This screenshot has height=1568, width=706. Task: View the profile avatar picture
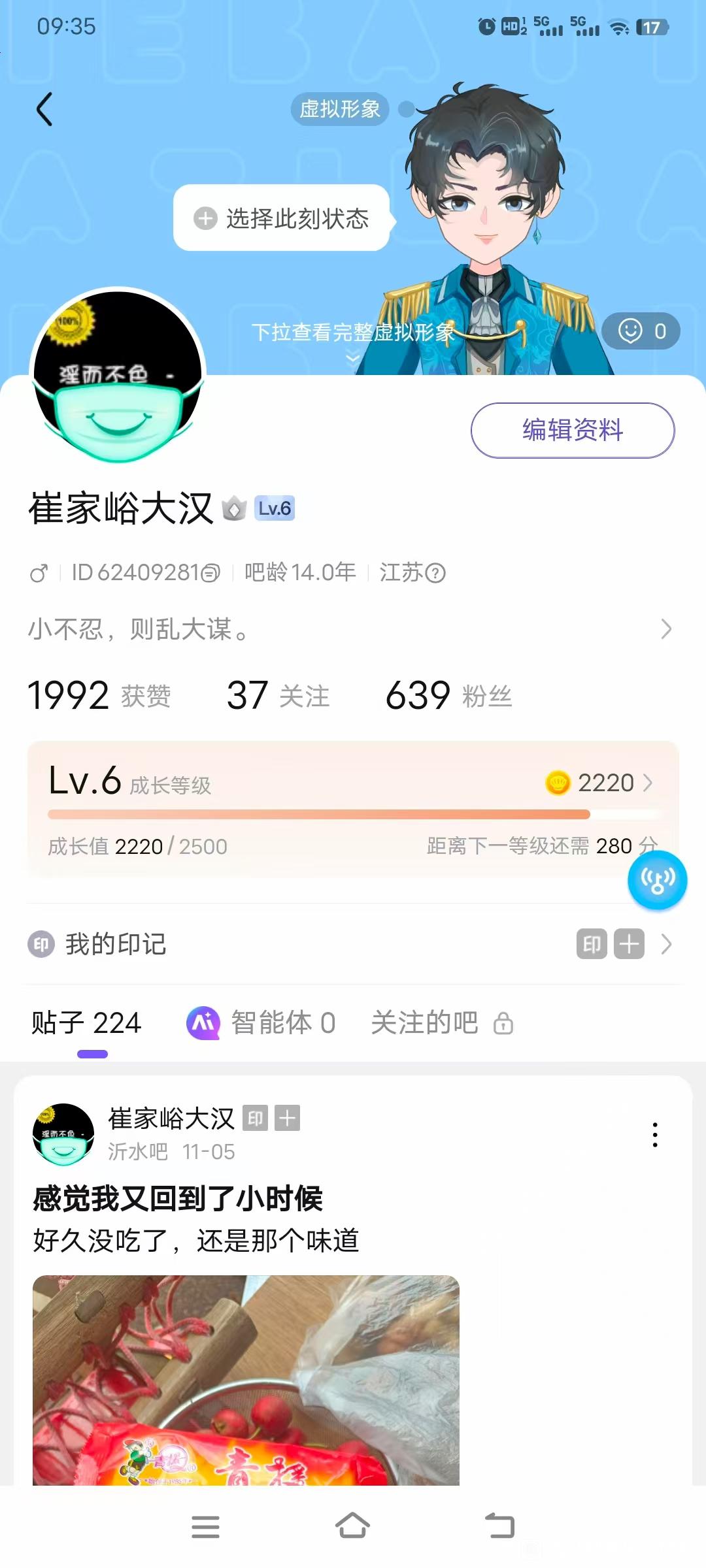coord(118,376)
